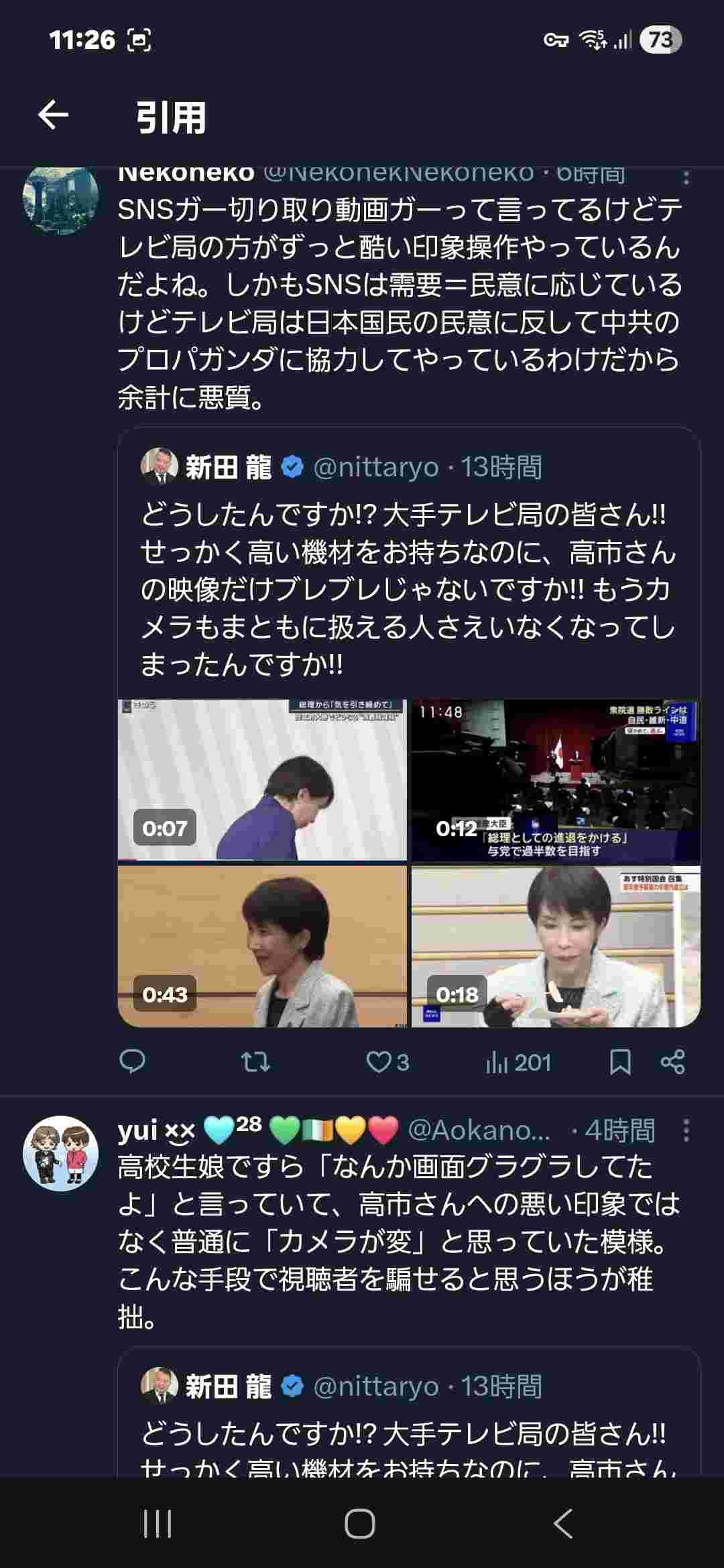The width and height of the screenshot is (724, 1568).
Task: View analytics showing 201 views
Action: coord(518,1061)
